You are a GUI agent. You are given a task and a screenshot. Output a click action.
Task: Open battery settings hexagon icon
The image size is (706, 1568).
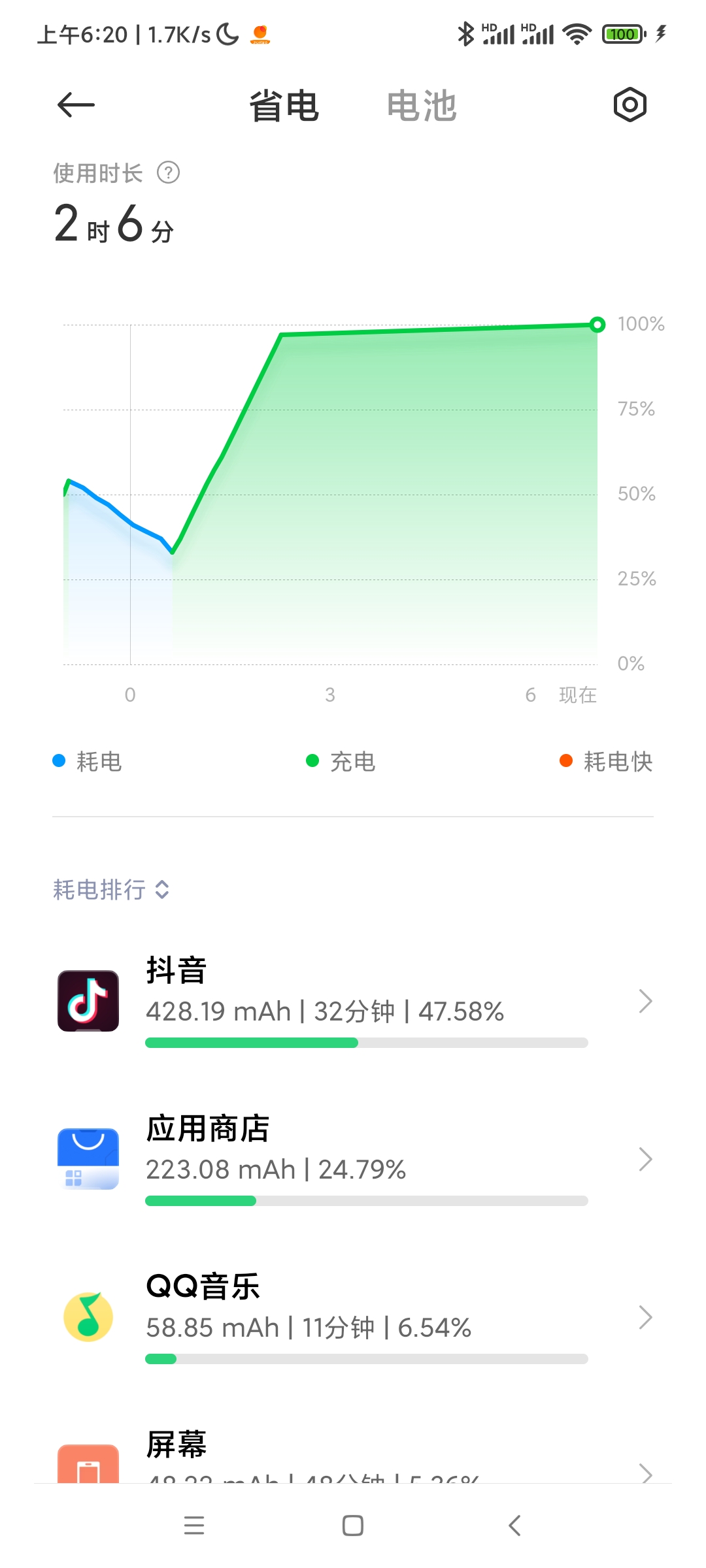630,105
